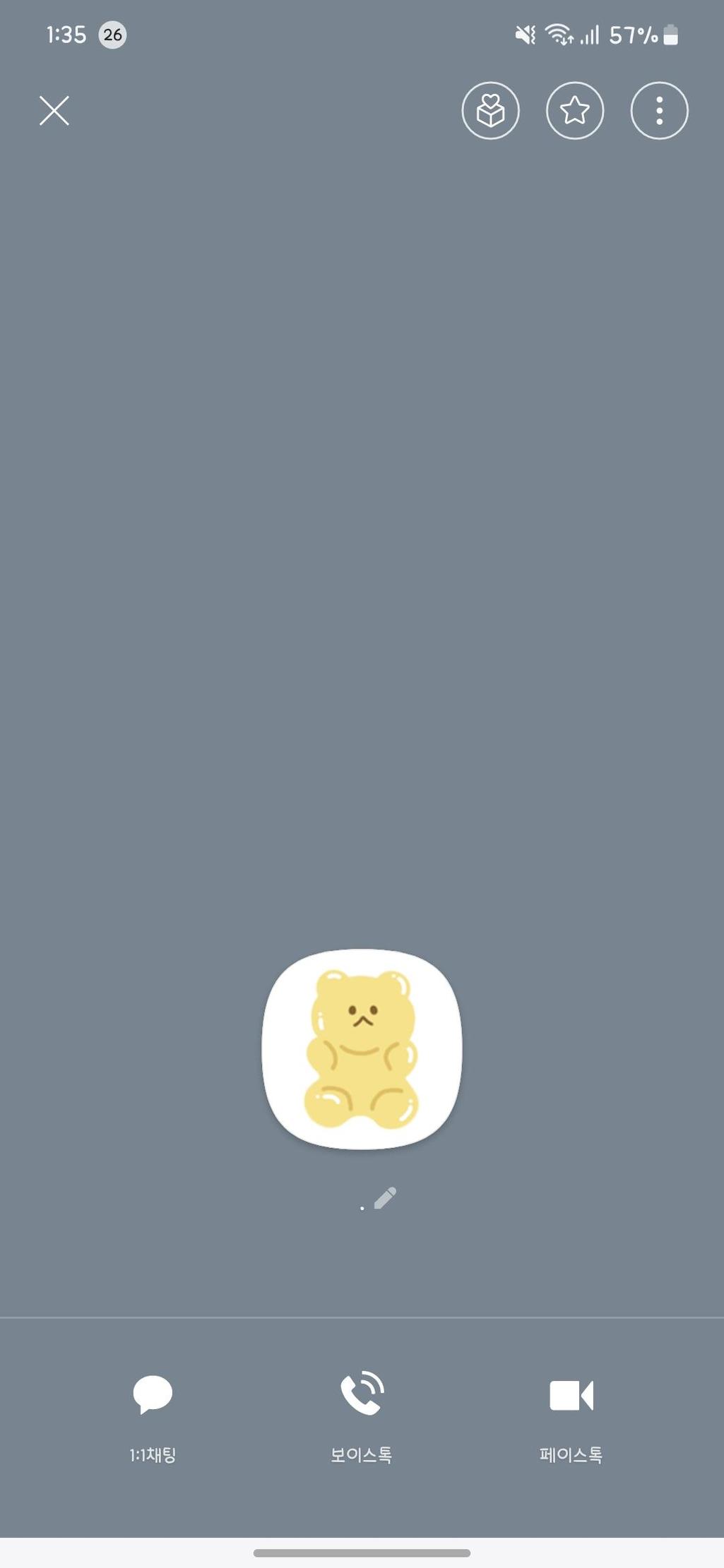The image size is (724, 1568).
Task: Open the three-dot overflow menu
Action: [x=658, y=111]
